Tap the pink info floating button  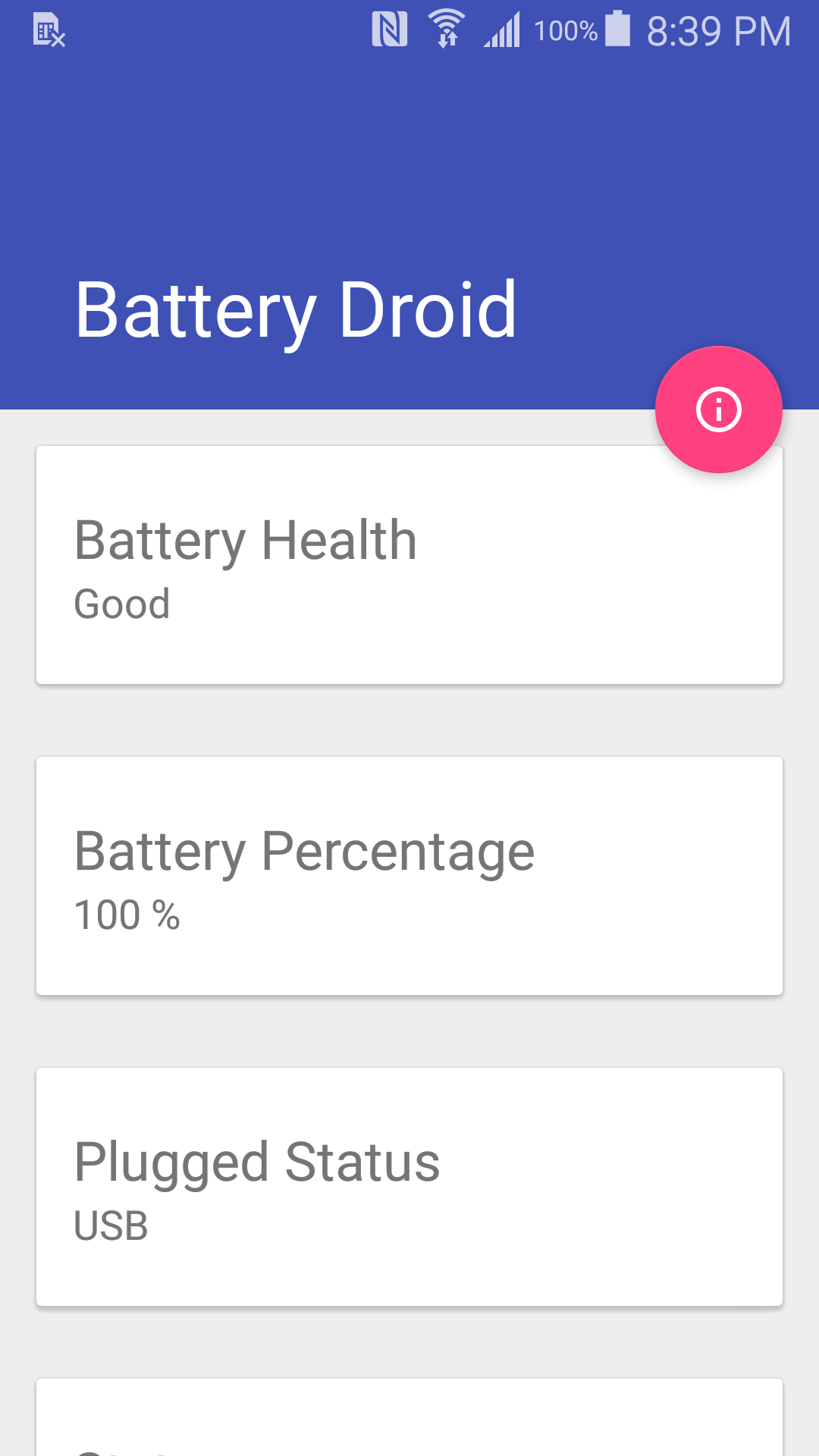coord(718,409)
